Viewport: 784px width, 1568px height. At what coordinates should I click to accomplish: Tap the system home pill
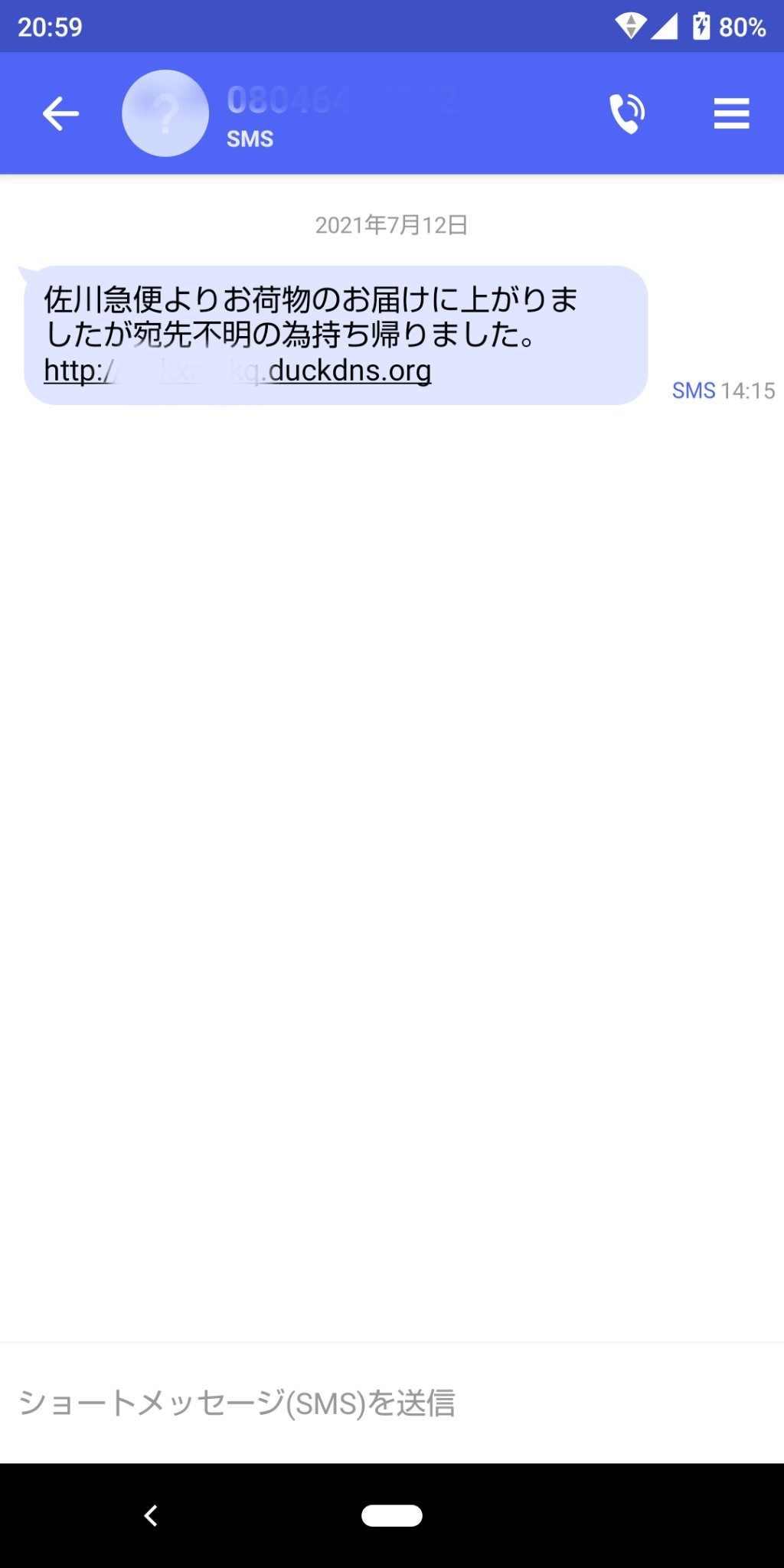pos(391,1515)
